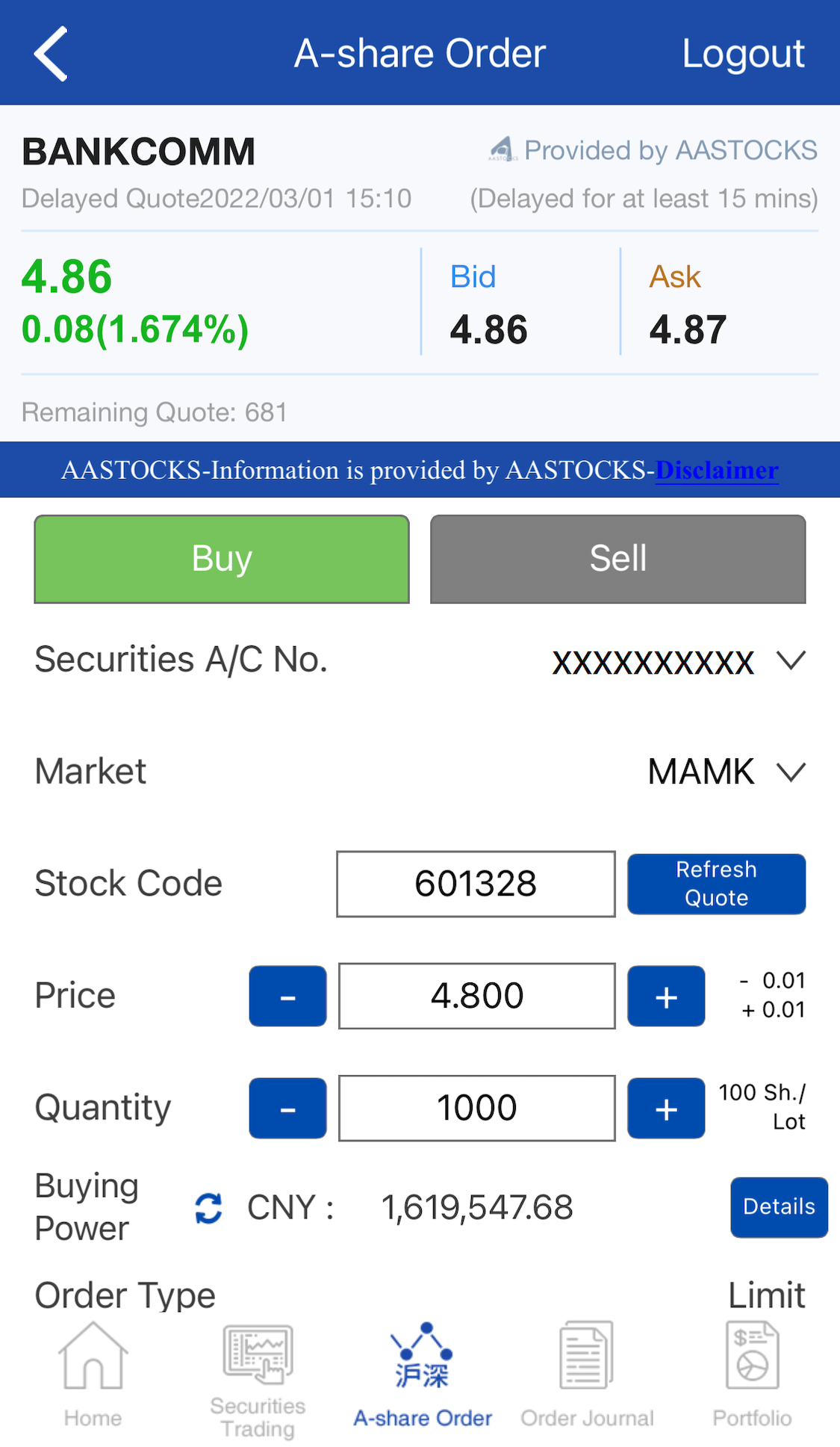View Buying Power details

[x=779, y=1207]
